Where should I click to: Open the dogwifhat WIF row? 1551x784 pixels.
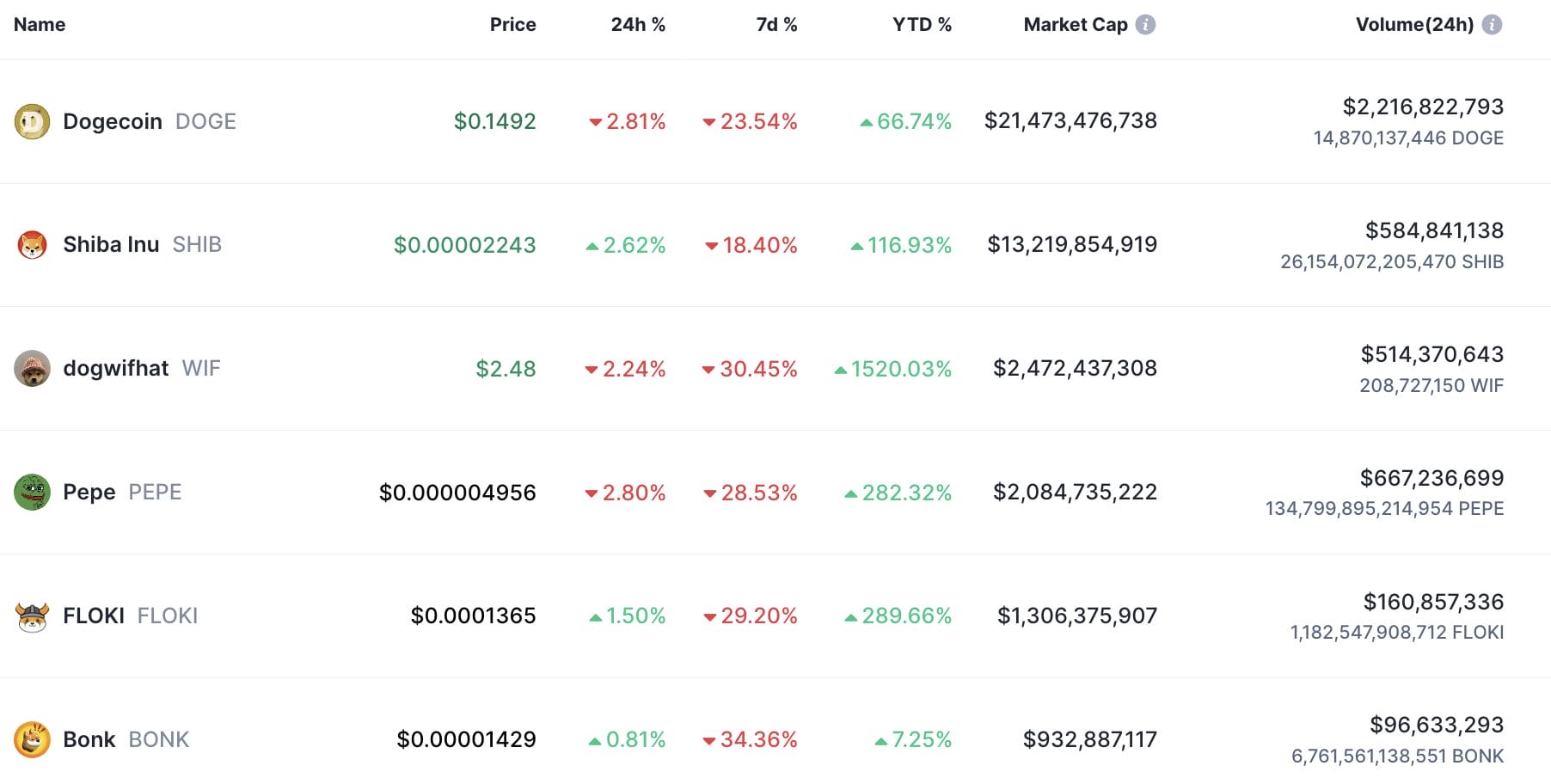115,369
